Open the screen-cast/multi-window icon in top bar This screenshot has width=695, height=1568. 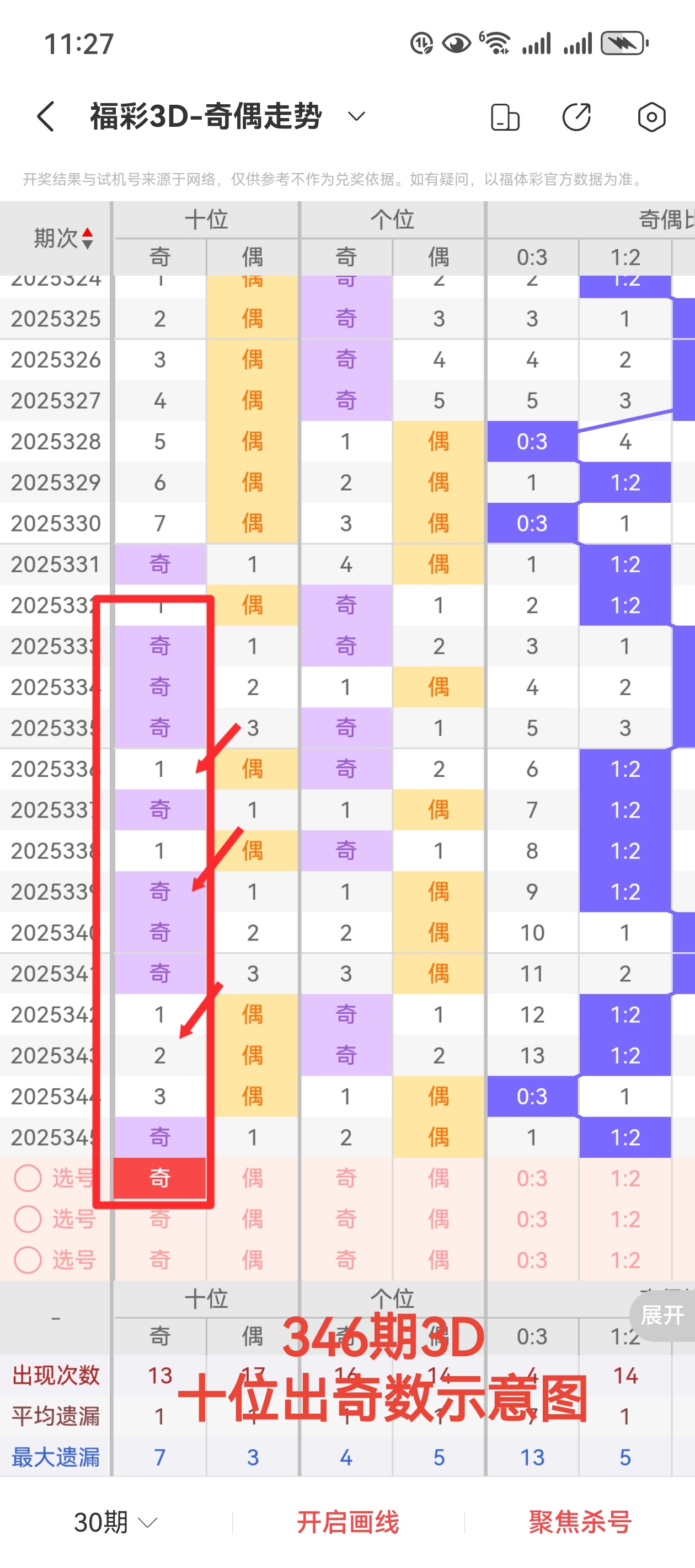[506, 117]
